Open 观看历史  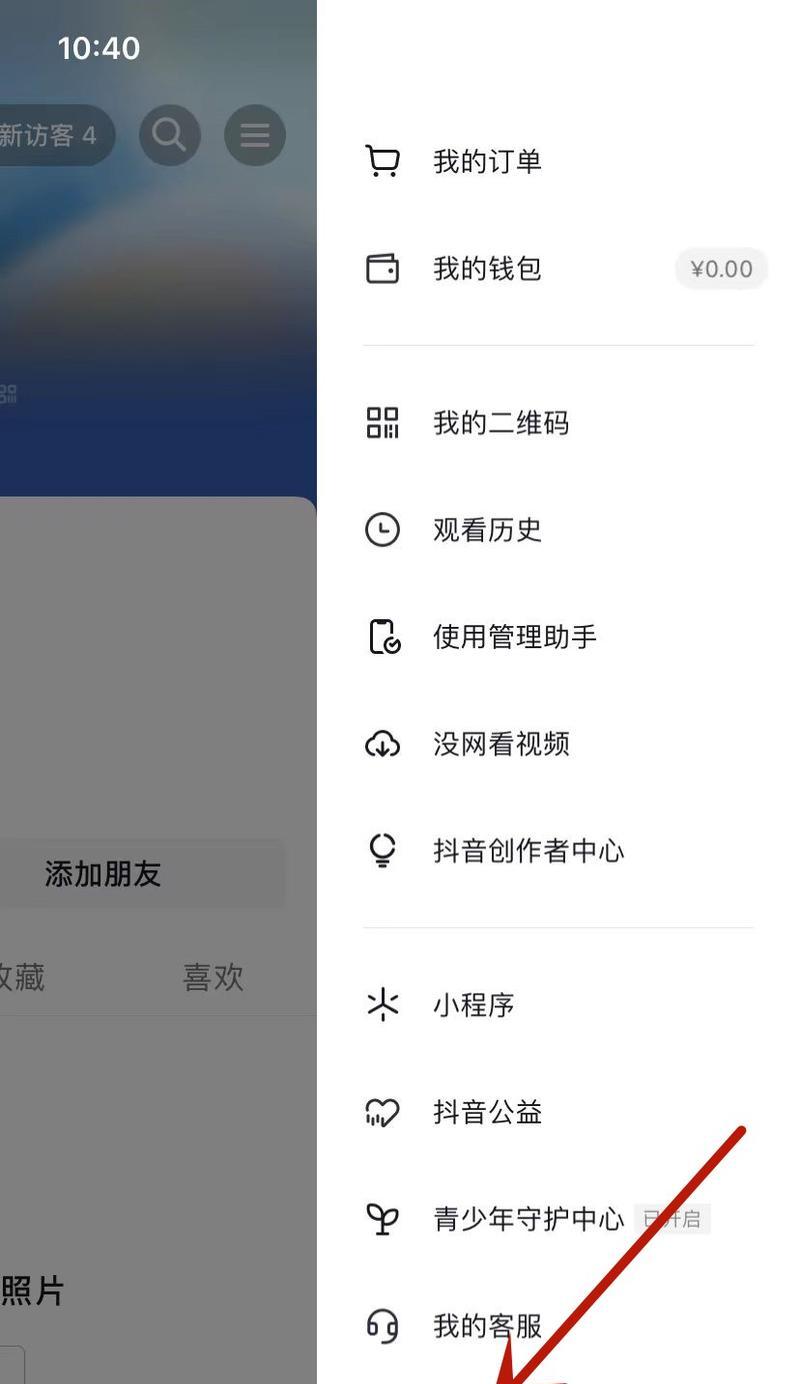(x=487, y=530)
